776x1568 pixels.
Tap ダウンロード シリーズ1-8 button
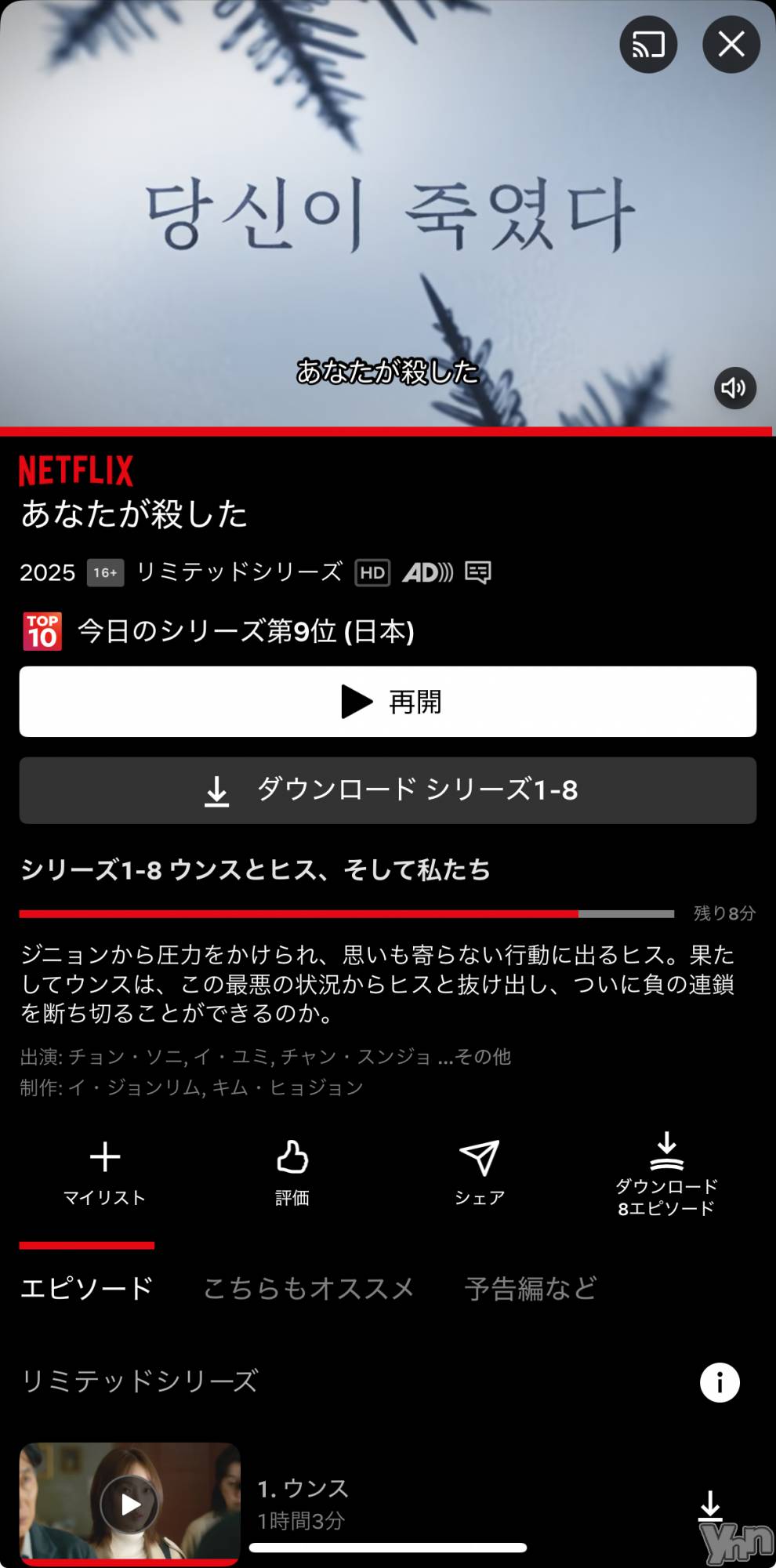388,790
